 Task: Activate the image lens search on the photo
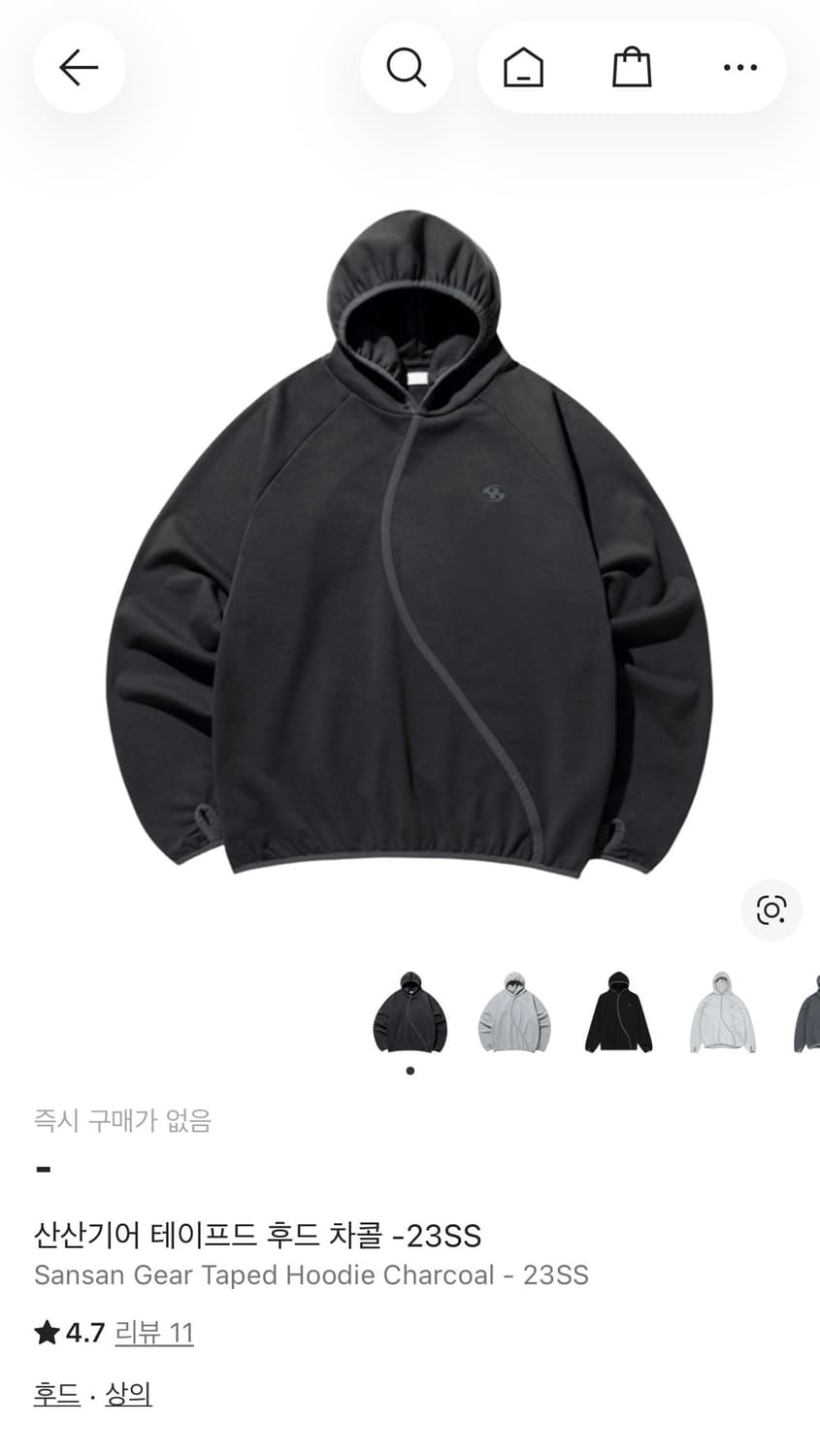(771, 910)
